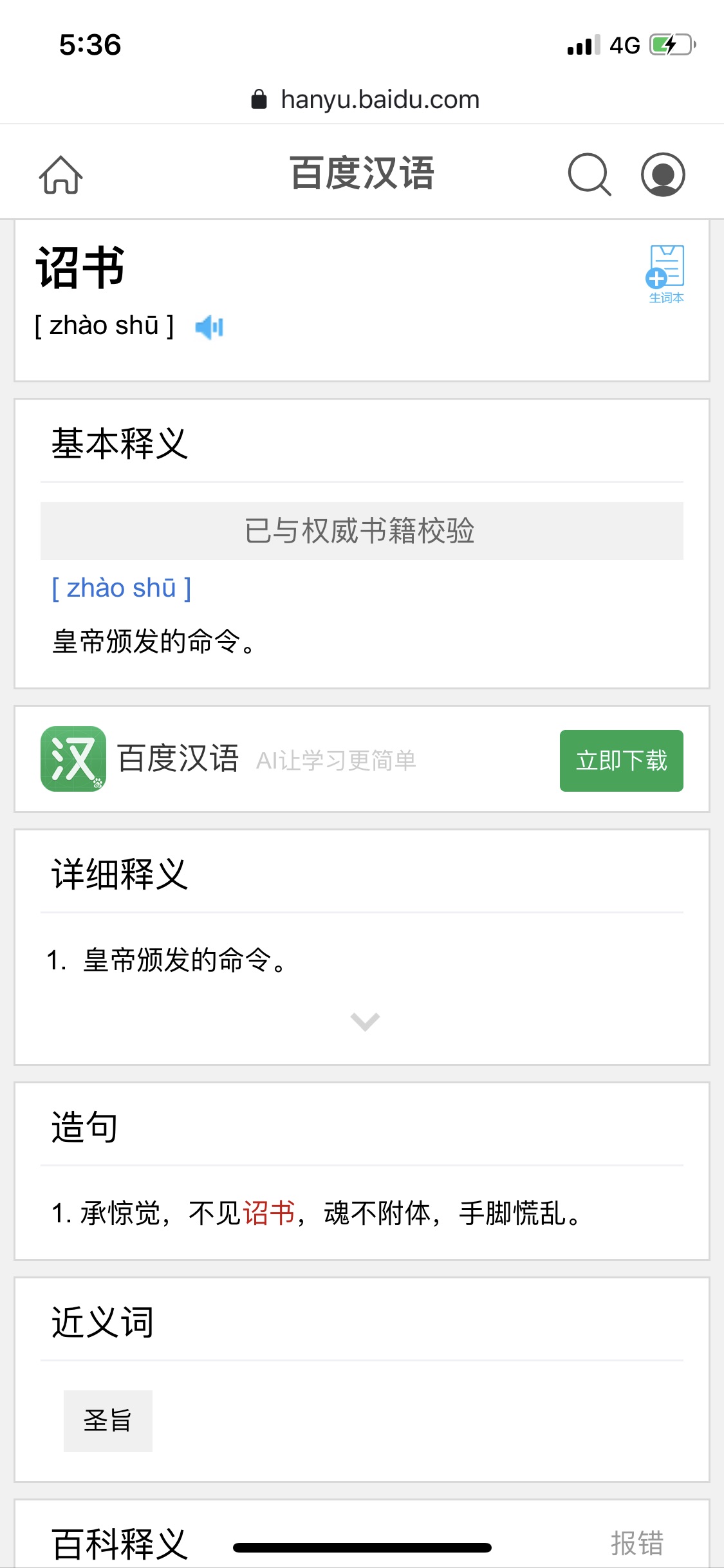Report an error via 报错
This screenshot has height=1568, width=724.
[637, 1543]
